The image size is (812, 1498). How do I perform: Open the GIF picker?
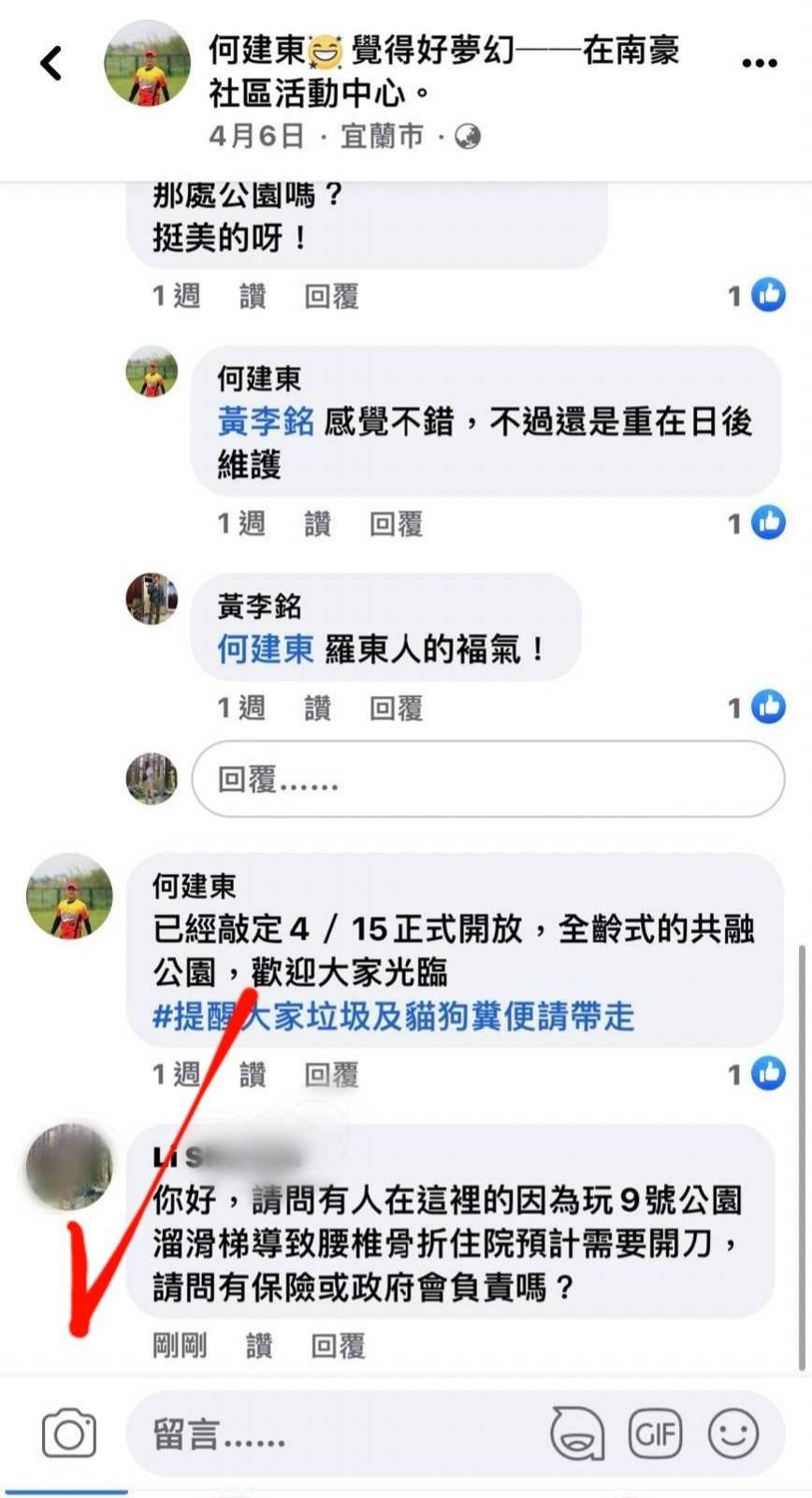[x=656, y=1433]
